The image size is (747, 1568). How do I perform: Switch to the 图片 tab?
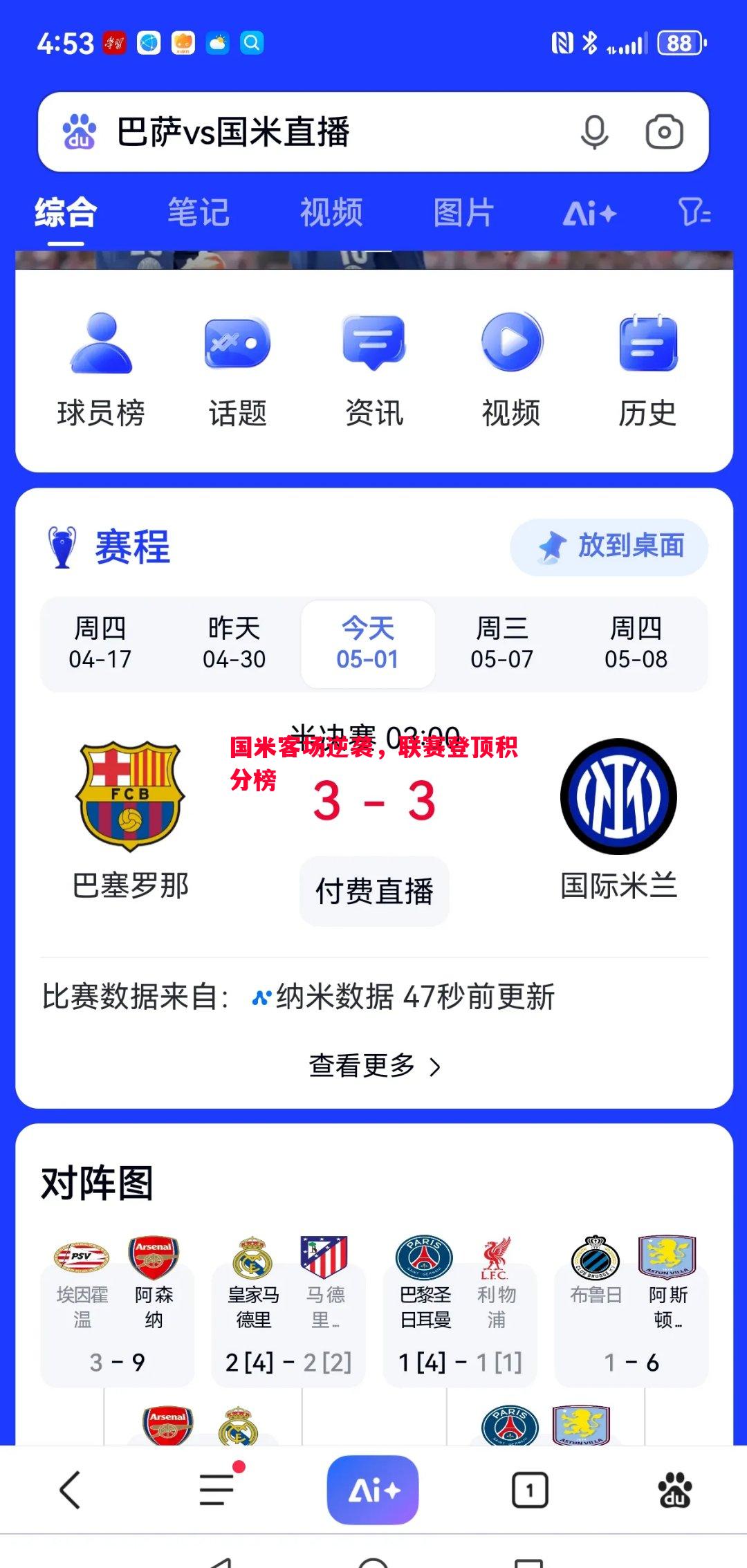[x=463, y=212]
